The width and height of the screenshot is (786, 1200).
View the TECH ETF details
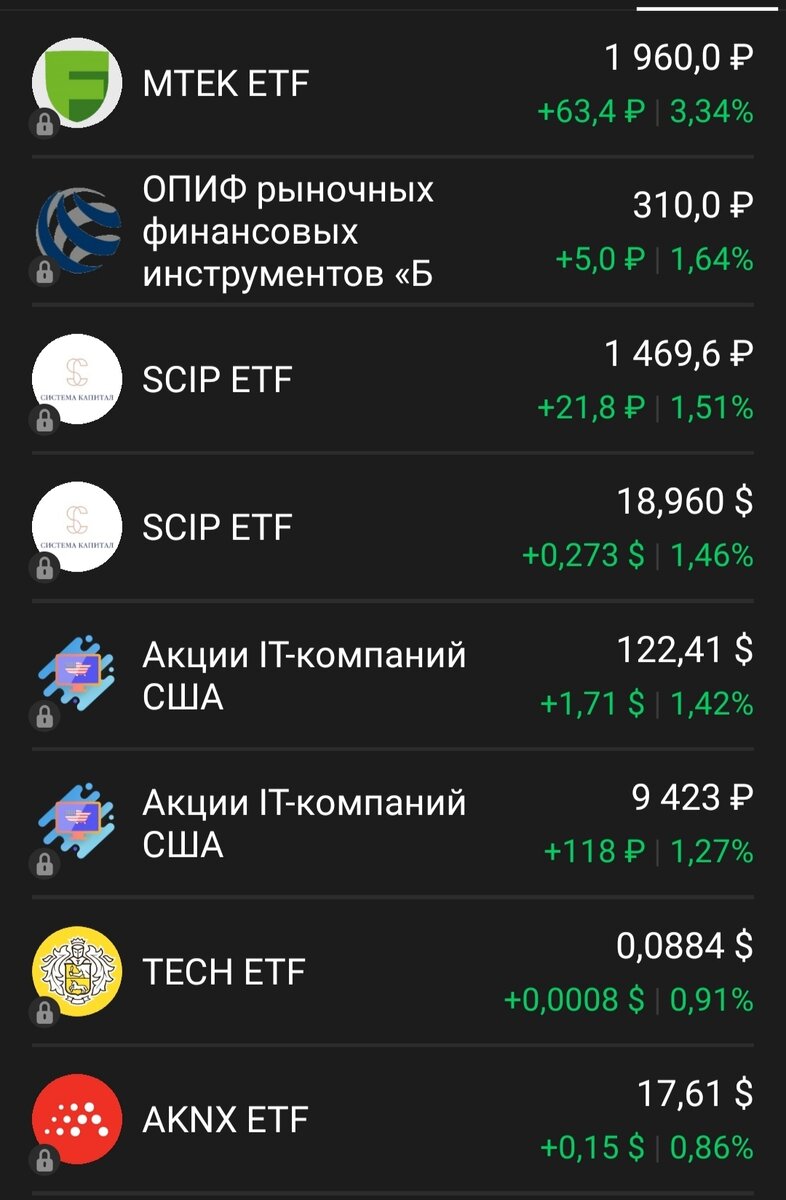392,971
